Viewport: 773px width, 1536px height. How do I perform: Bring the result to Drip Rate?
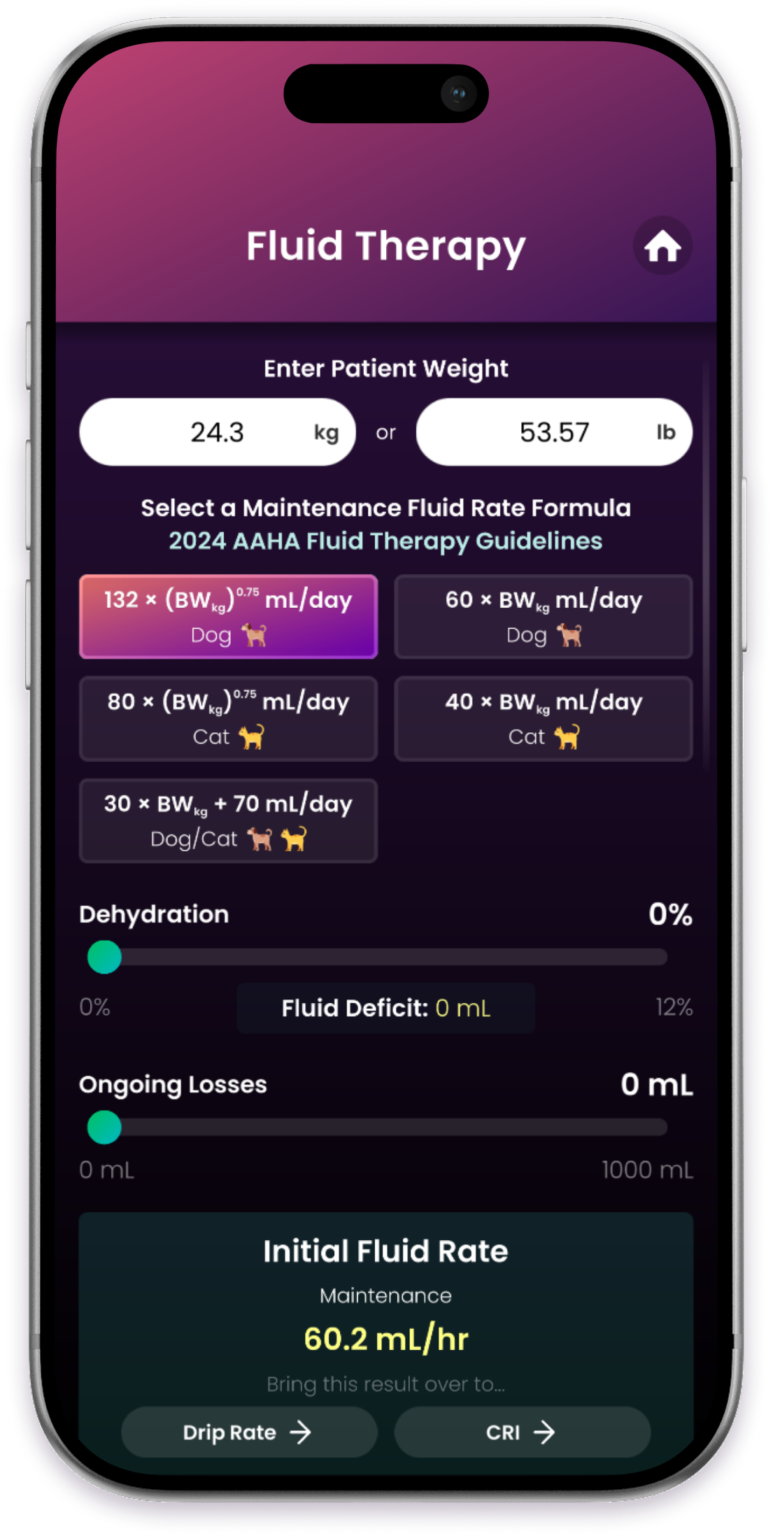[248, 1432]
